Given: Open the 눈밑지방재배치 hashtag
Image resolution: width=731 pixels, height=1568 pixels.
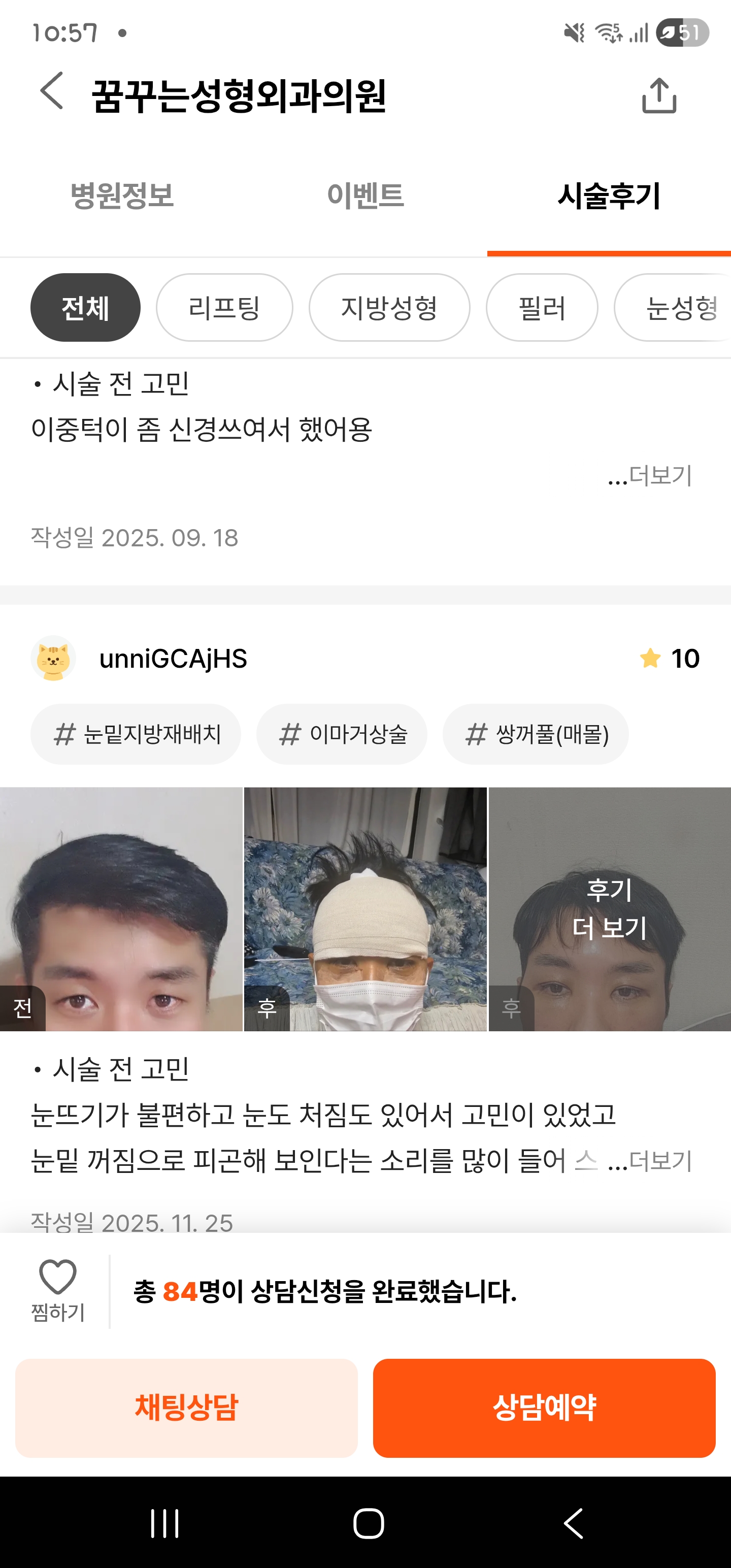Looking at the screenshot, I should 136,734.
